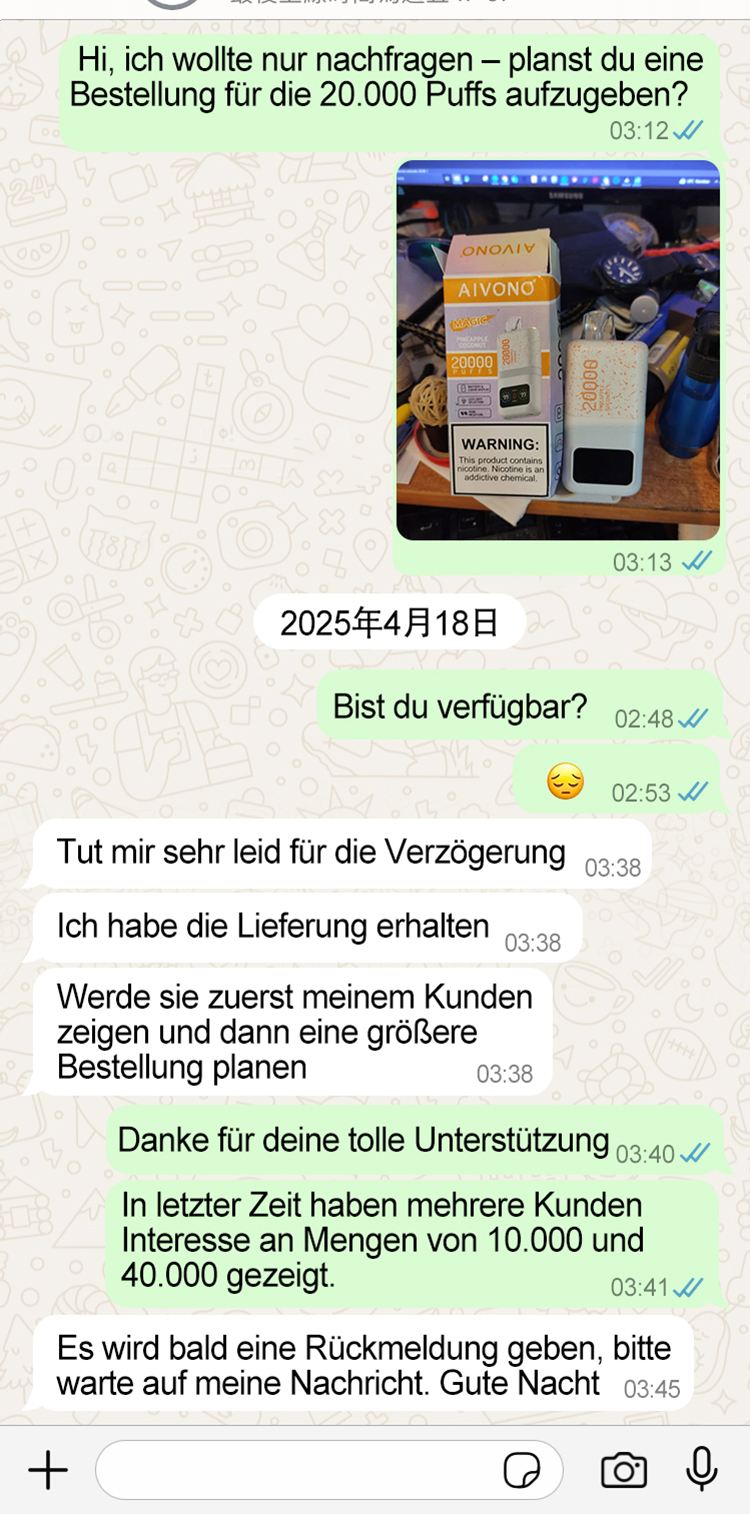Tap the microphone to record voice message
This screenshot has height=1514, width=750.
701,1469
